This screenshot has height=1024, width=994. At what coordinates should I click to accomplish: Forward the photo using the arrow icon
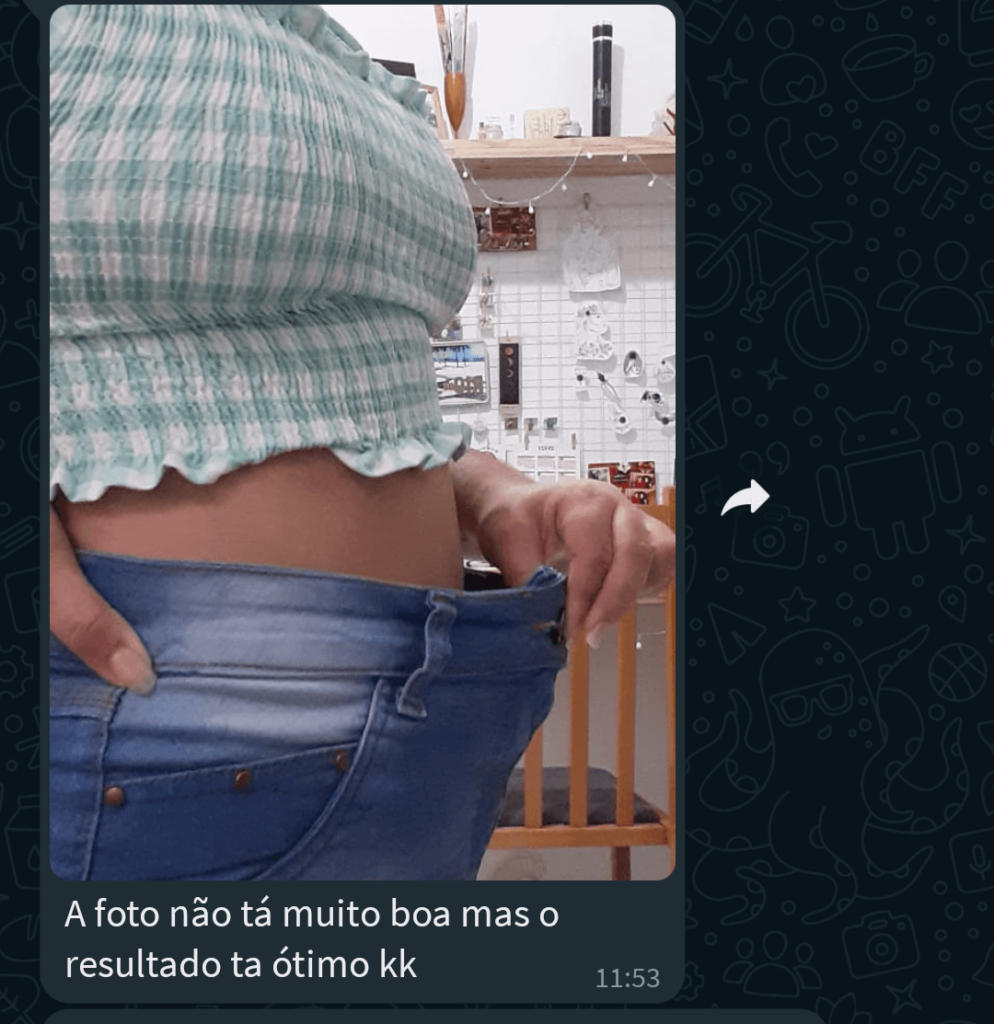point(745,497)
